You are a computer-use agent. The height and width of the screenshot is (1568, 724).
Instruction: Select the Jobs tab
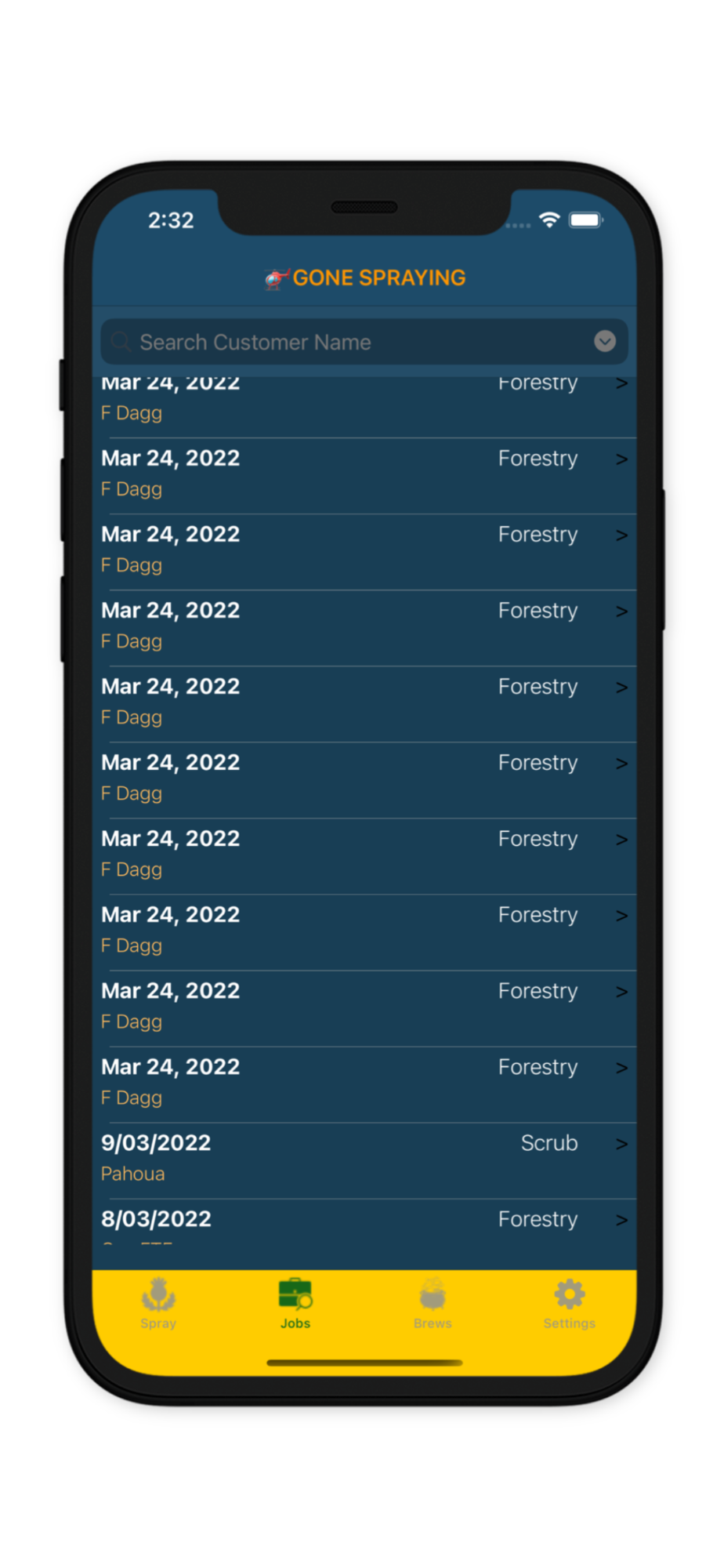point(295,1304)
